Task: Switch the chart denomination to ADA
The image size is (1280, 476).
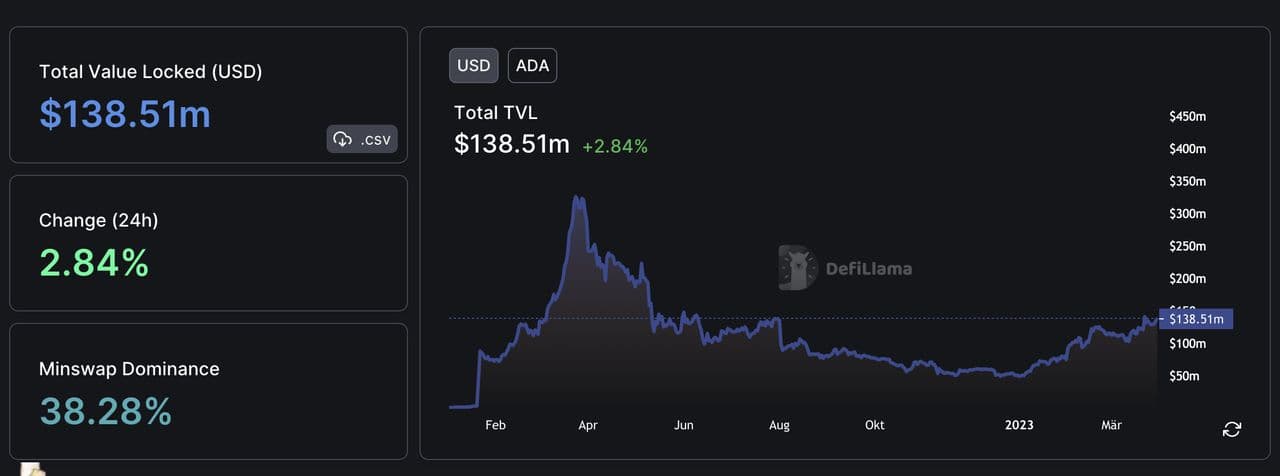Action: 532,66
